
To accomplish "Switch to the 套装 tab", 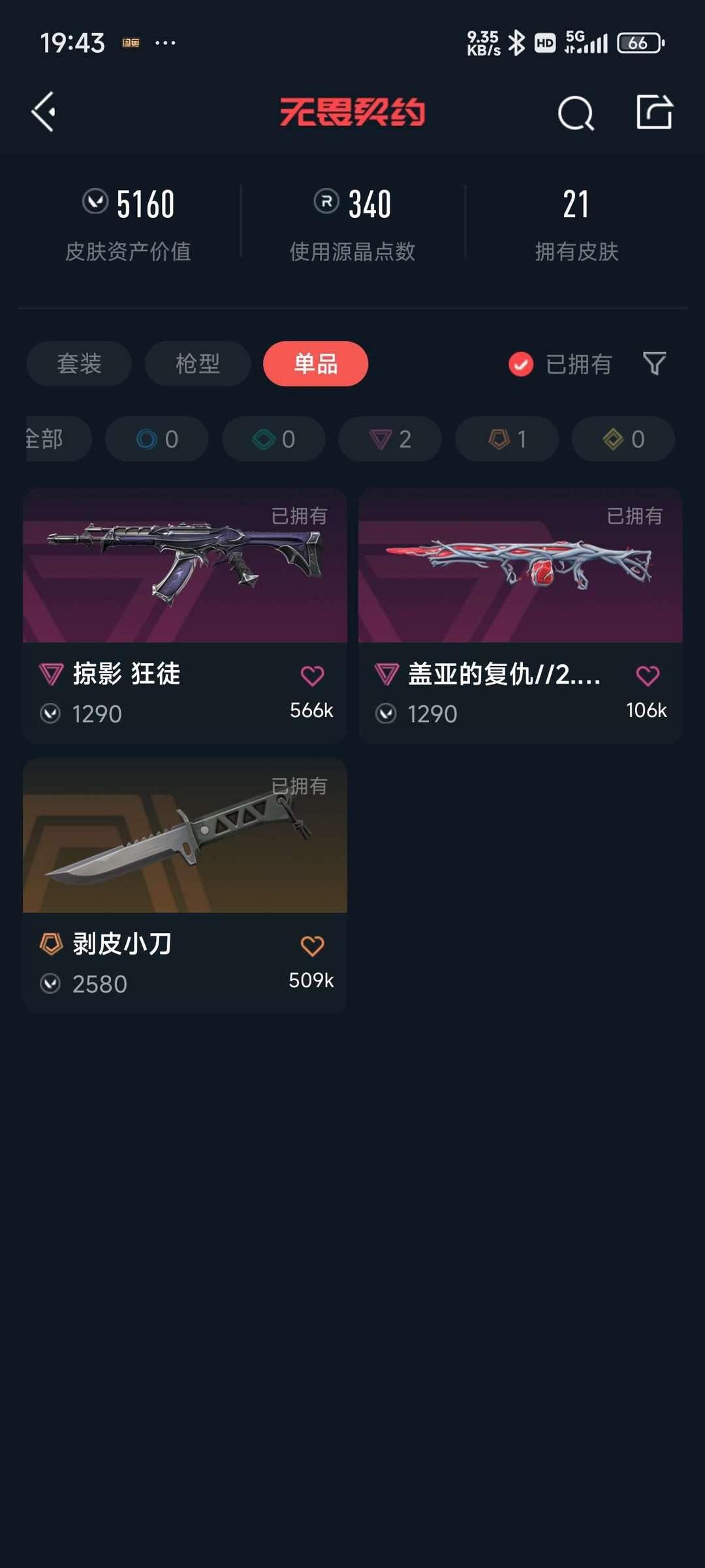I will (x=79, y=363).
